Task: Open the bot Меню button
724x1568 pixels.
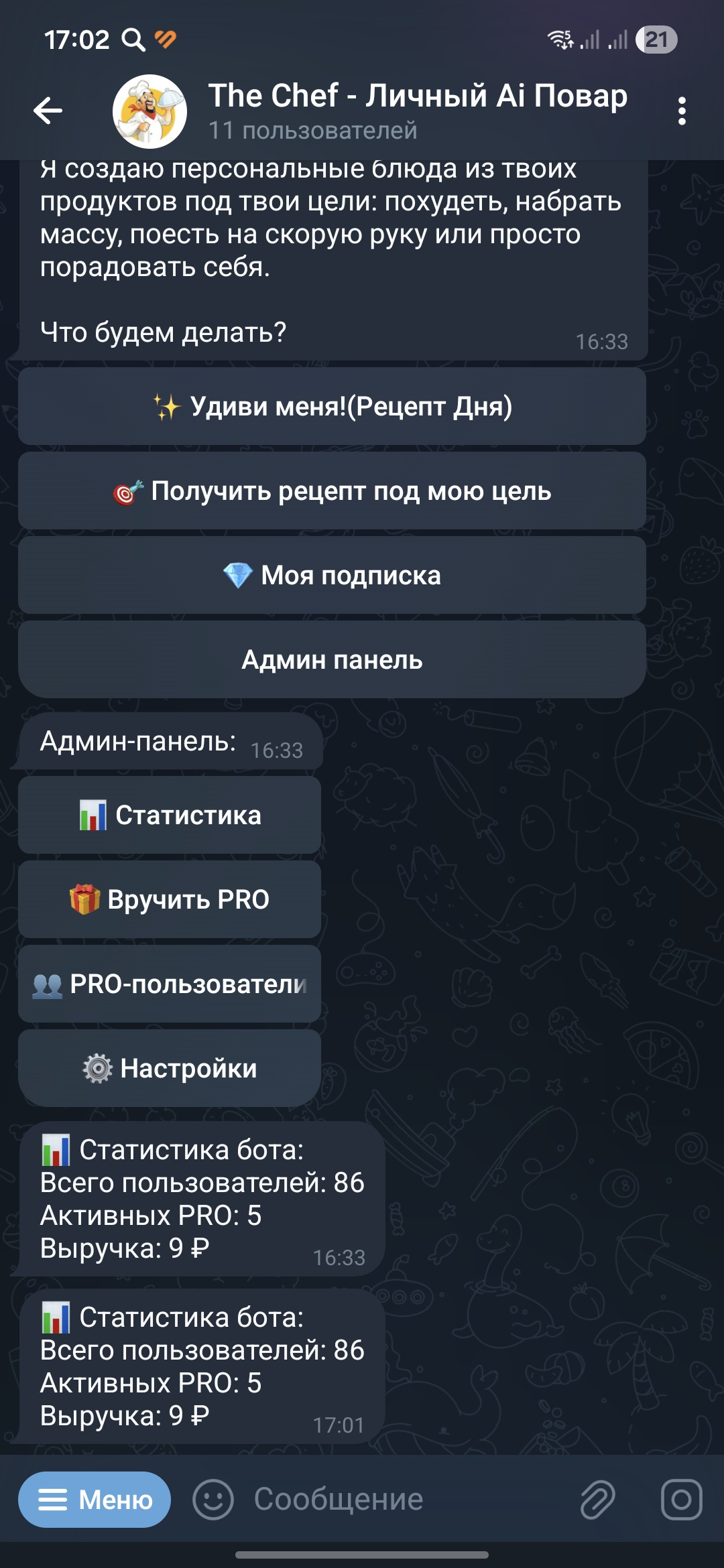Action: pyautogui.click(x=95, y=1500)
